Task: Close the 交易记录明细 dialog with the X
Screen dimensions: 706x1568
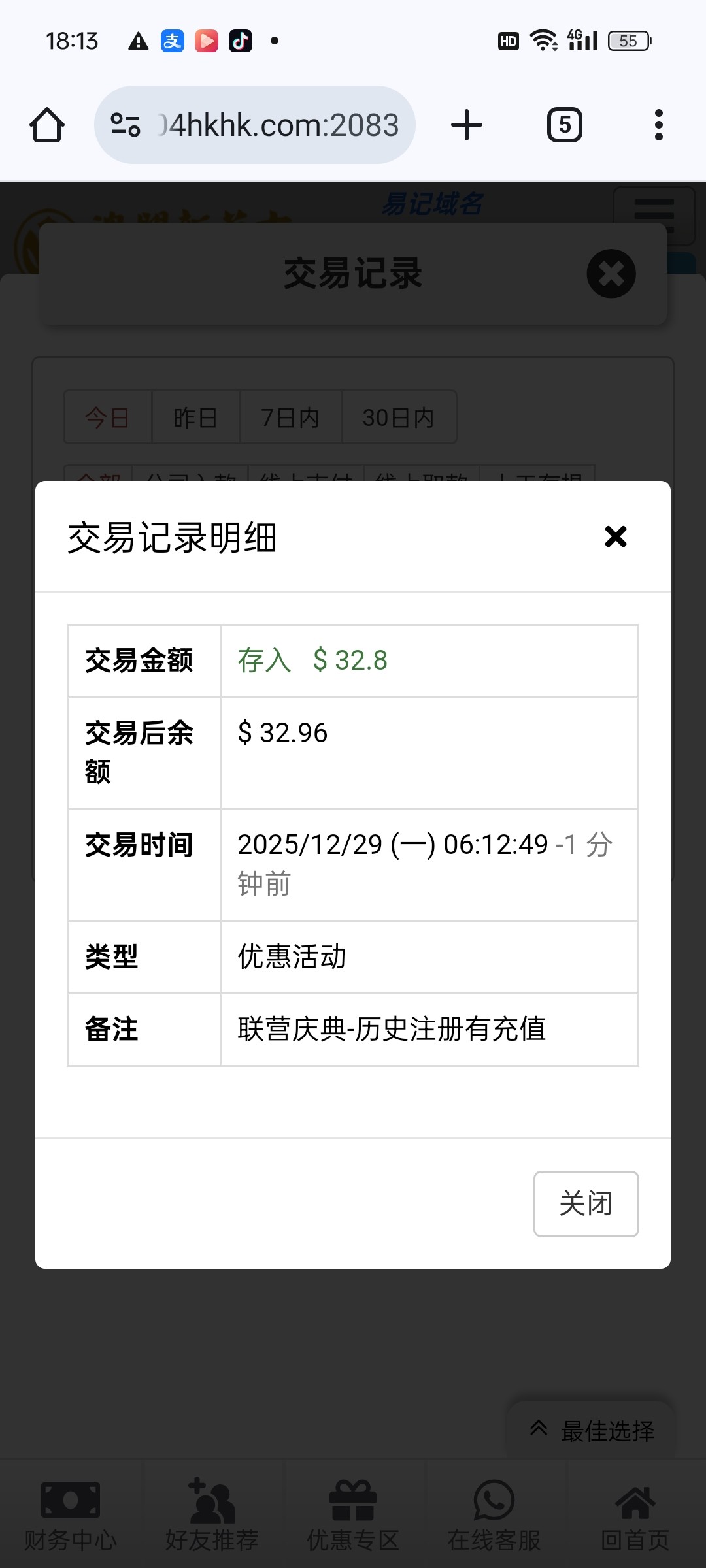Action: click(615, 537)
